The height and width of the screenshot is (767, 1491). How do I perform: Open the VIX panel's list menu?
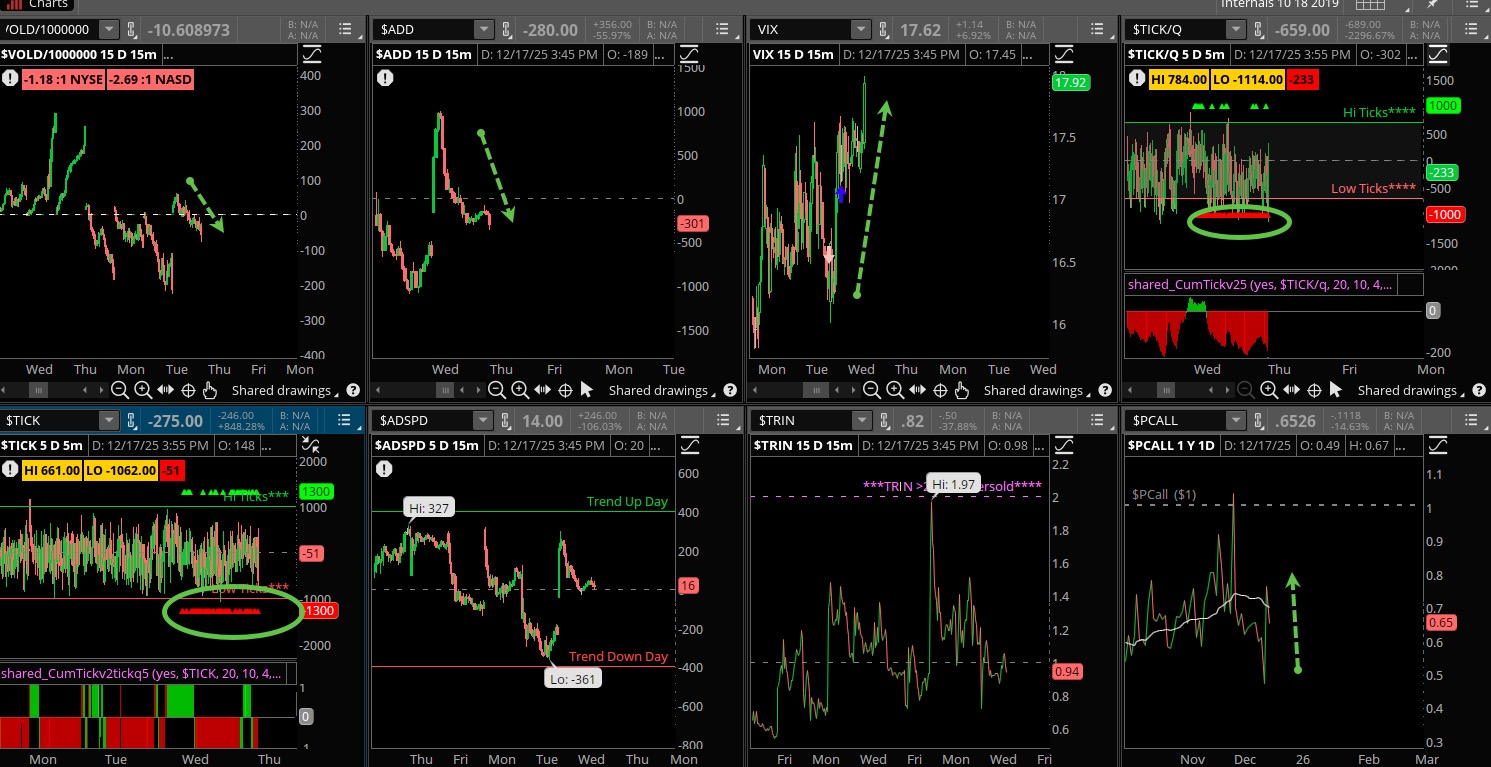click(x=1097, y=30)
